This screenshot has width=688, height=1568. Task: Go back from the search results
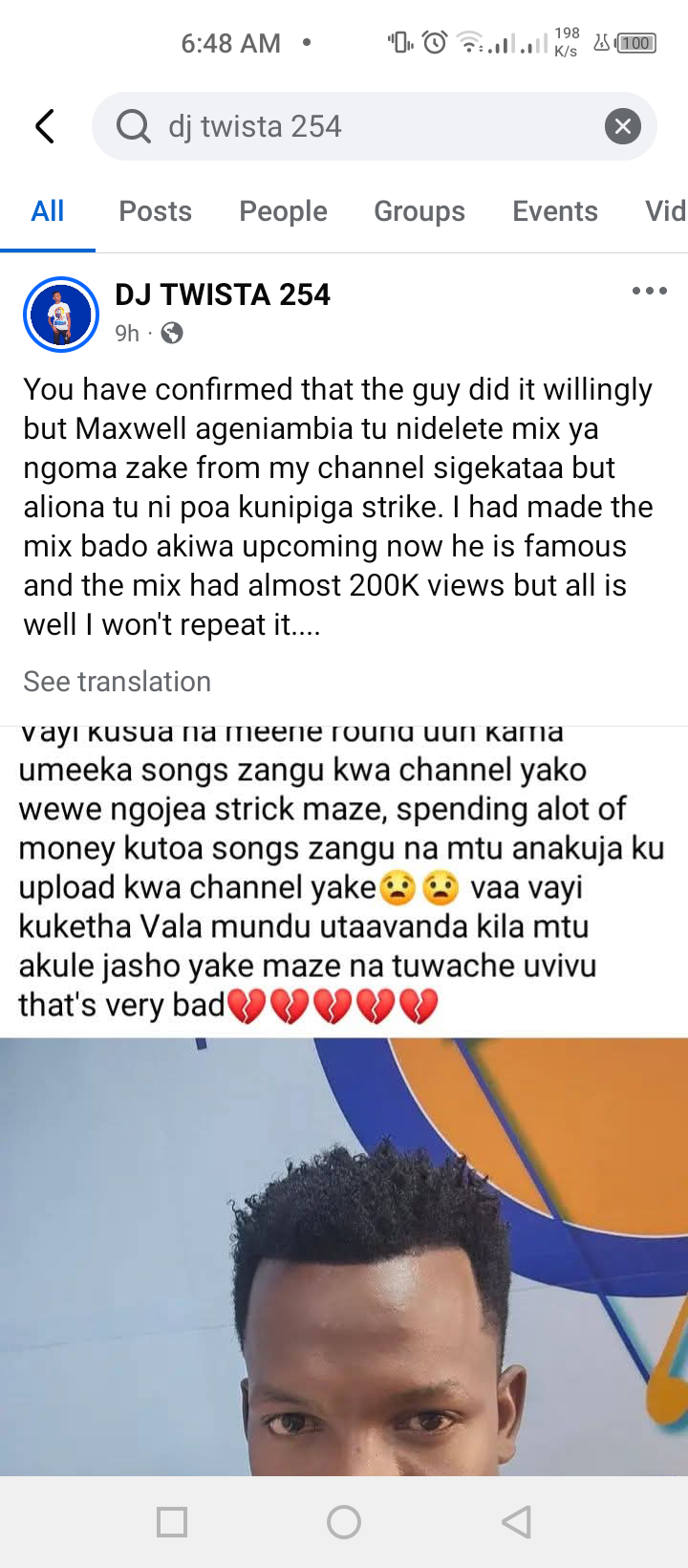tap(45, 126)
